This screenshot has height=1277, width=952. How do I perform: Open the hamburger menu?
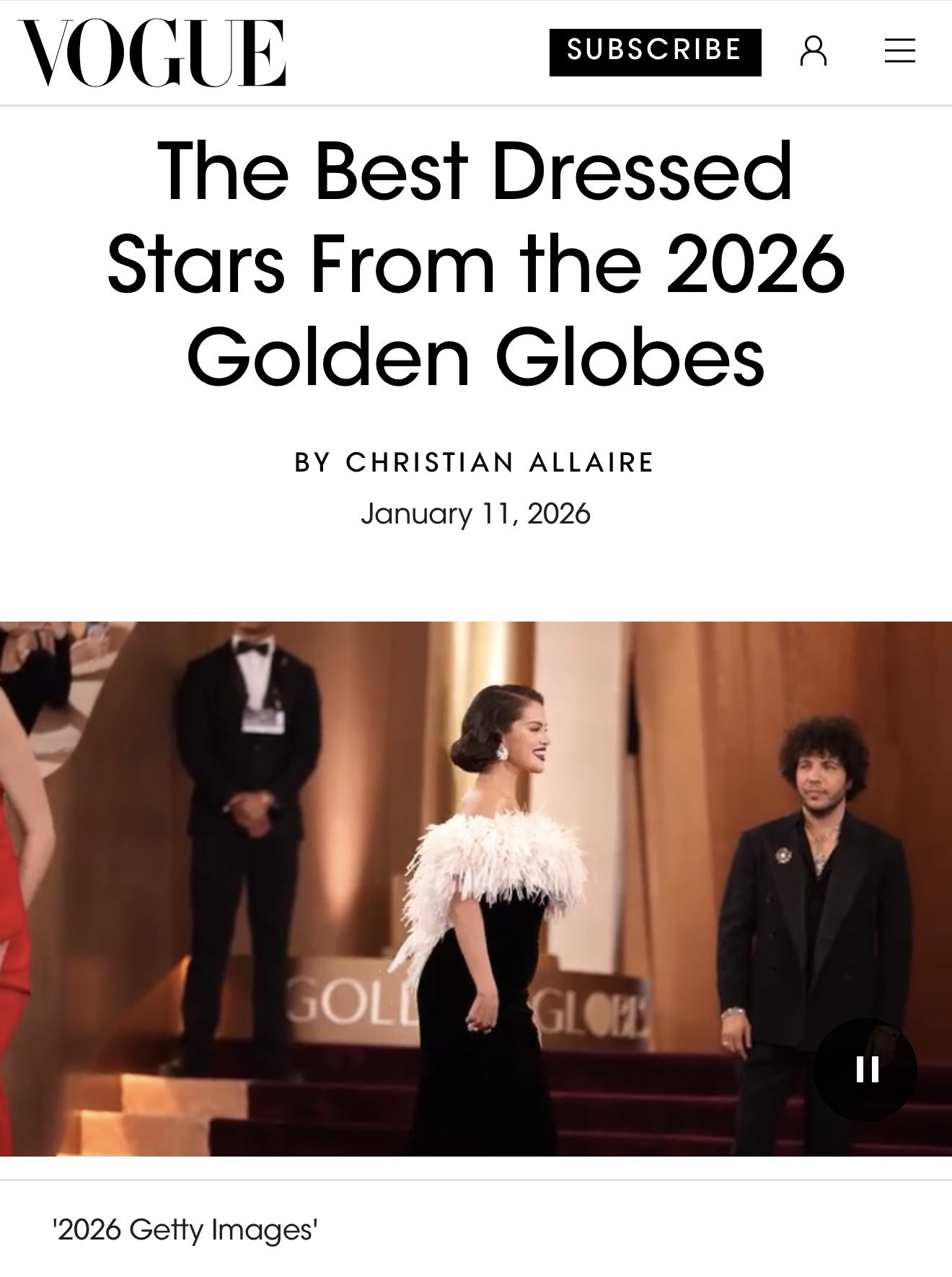click(x=899, y=51)
